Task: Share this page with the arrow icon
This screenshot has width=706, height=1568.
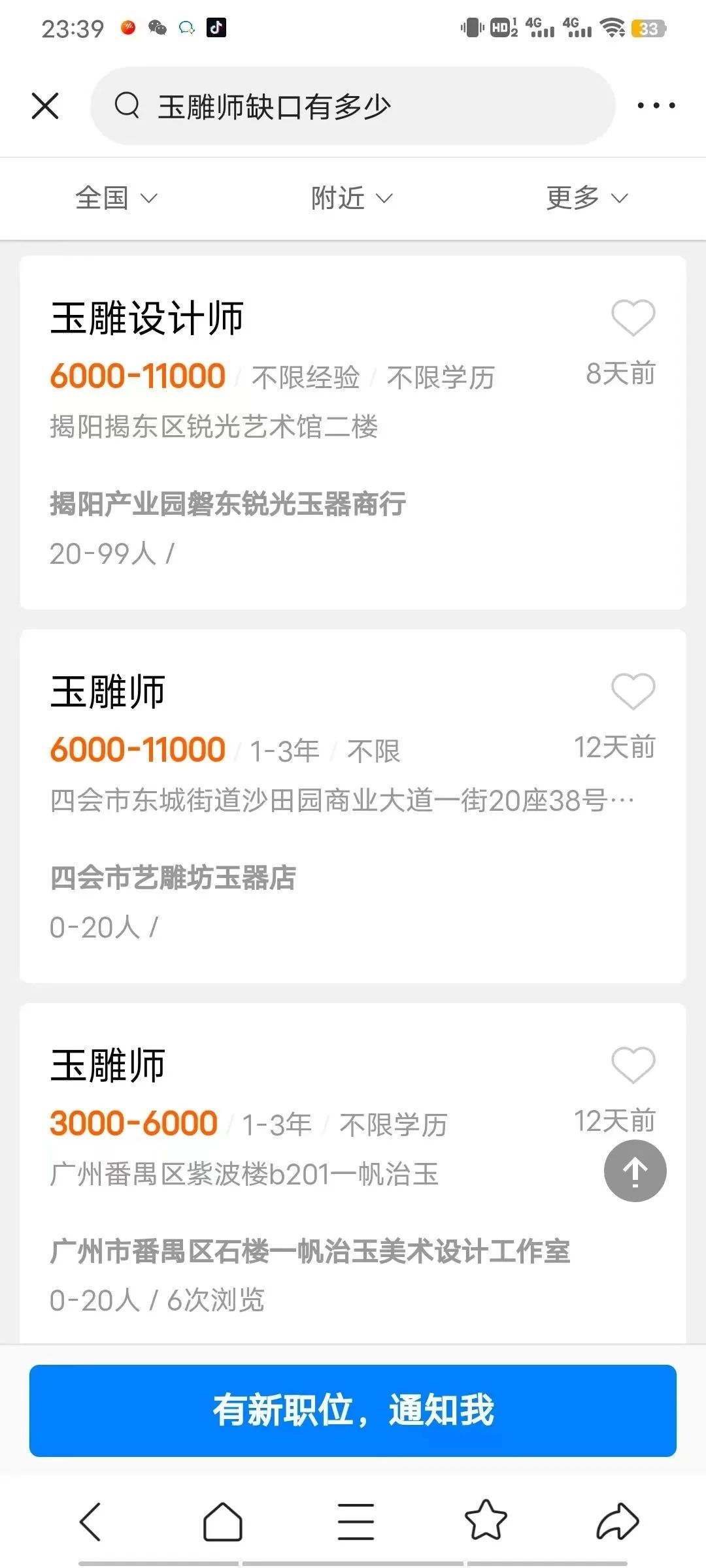Action: pos(617,1522)
